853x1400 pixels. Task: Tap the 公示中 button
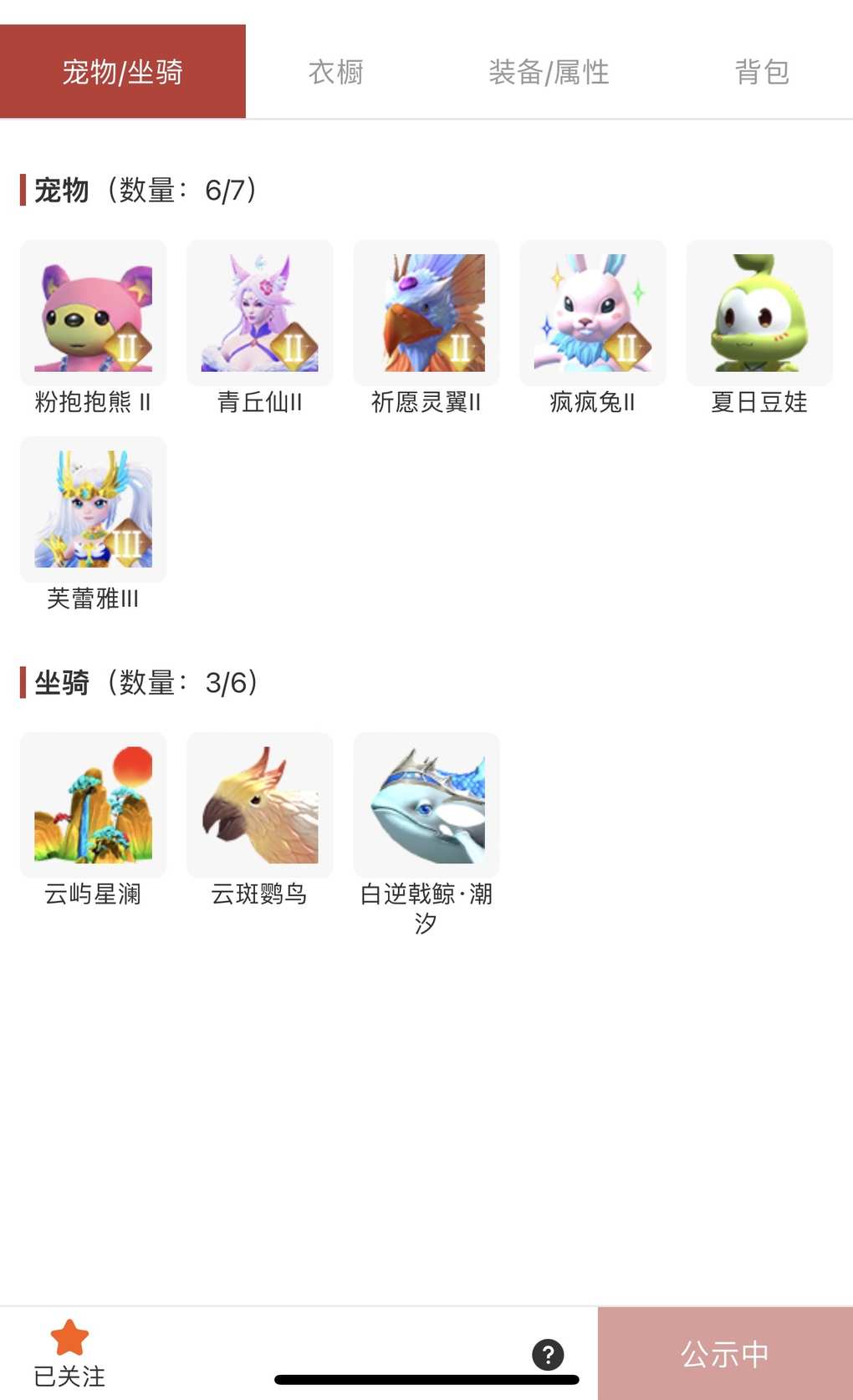pyautogui.click(x=725, y=1354)
